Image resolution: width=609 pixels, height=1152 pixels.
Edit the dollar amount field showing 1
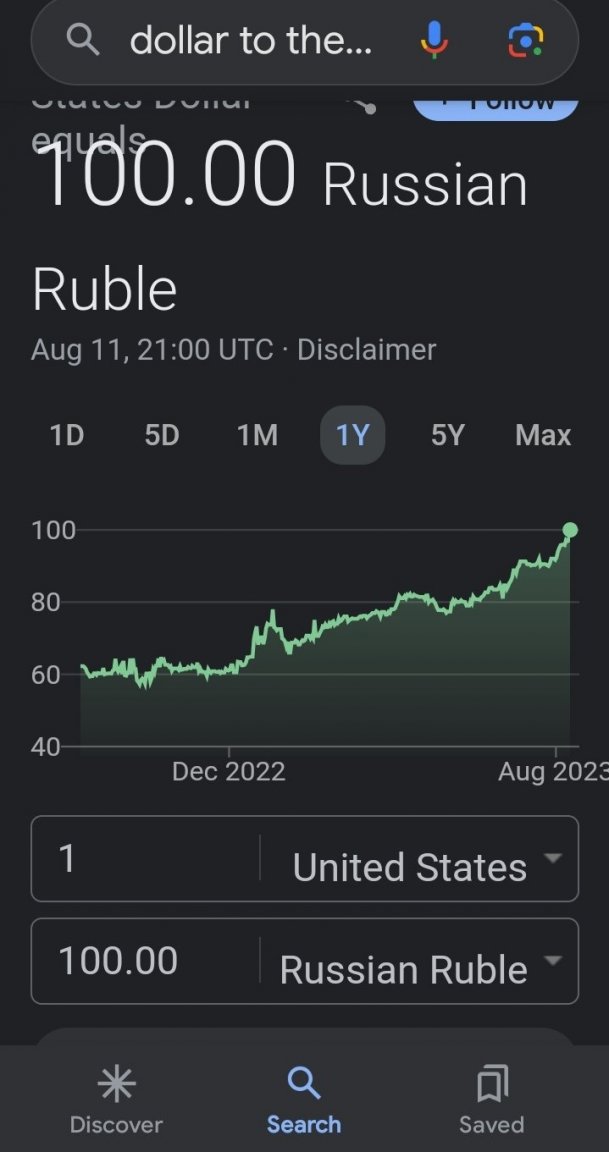point(145,858)
